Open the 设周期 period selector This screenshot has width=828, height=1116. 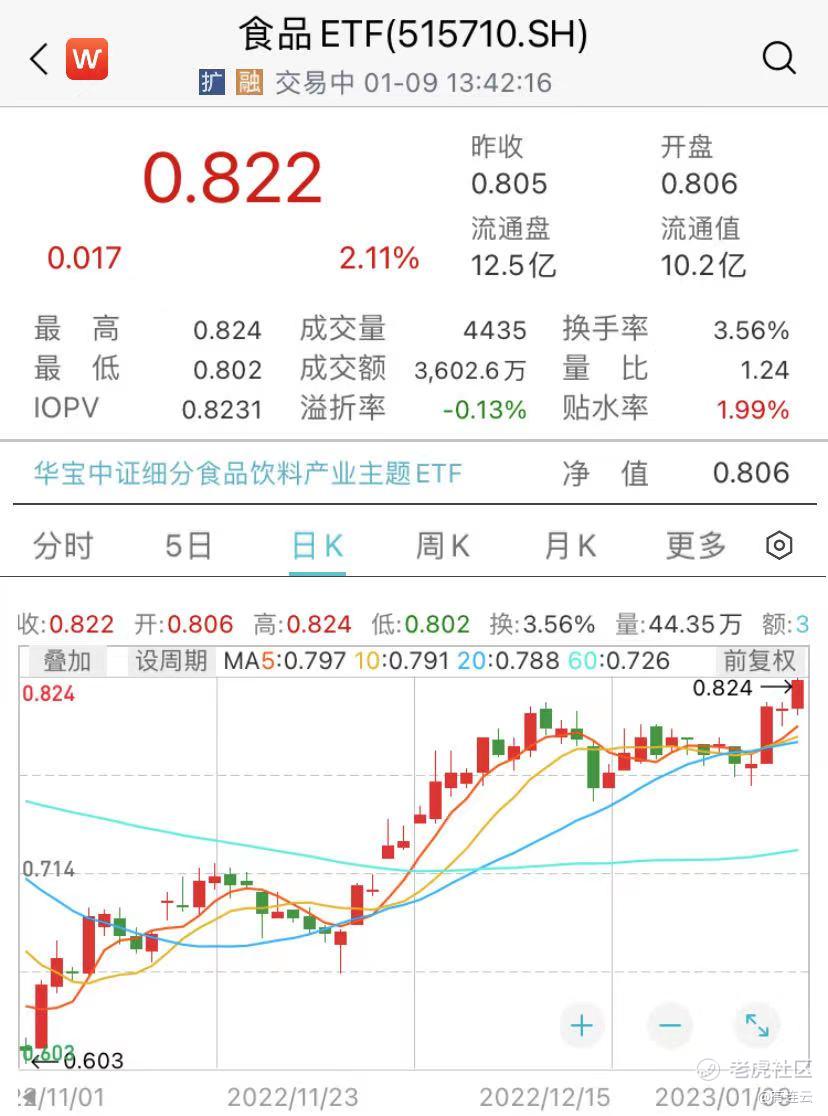click(170, 661)
